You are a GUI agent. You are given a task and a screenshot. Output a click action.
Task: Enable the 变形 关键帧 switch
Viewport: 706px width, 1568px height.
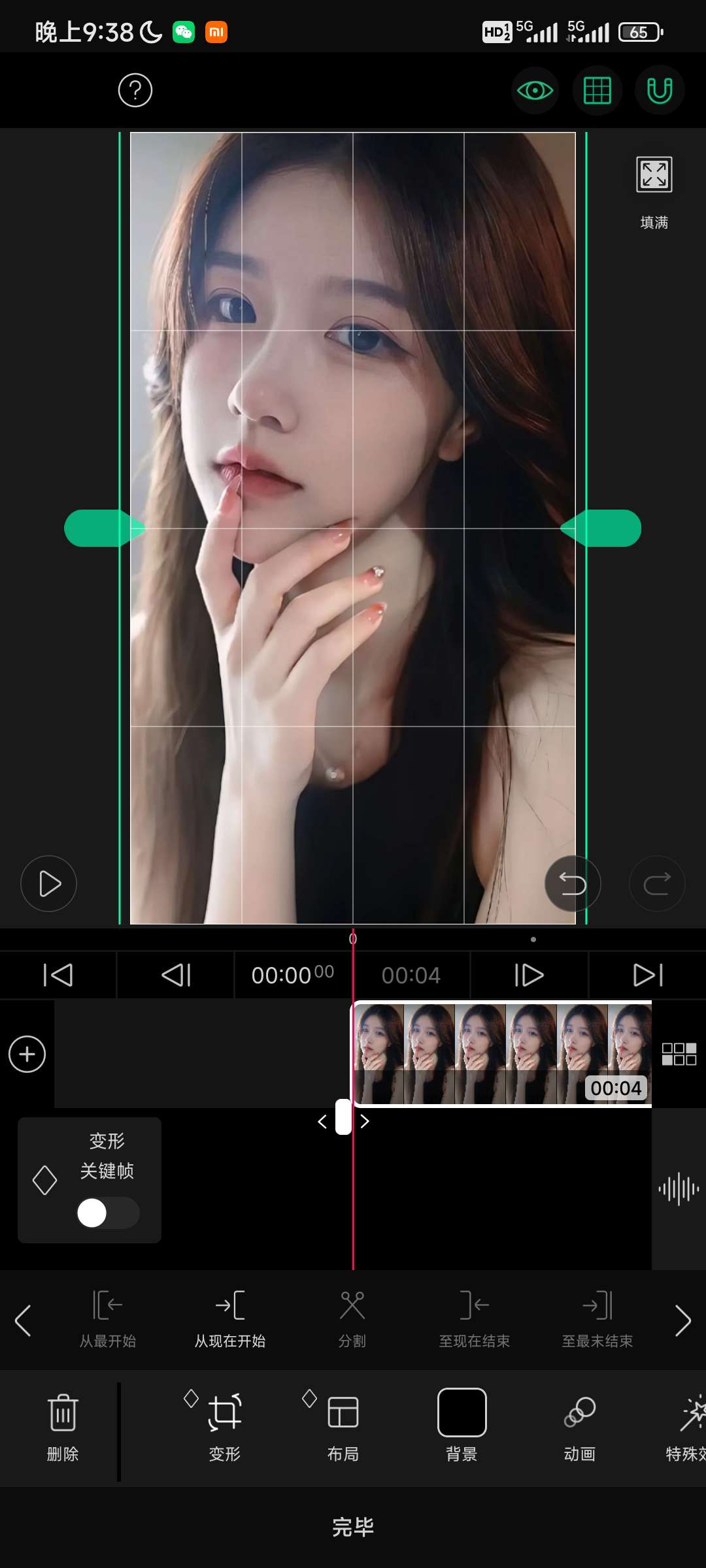pyautogui.click(x=107, y=1213)
